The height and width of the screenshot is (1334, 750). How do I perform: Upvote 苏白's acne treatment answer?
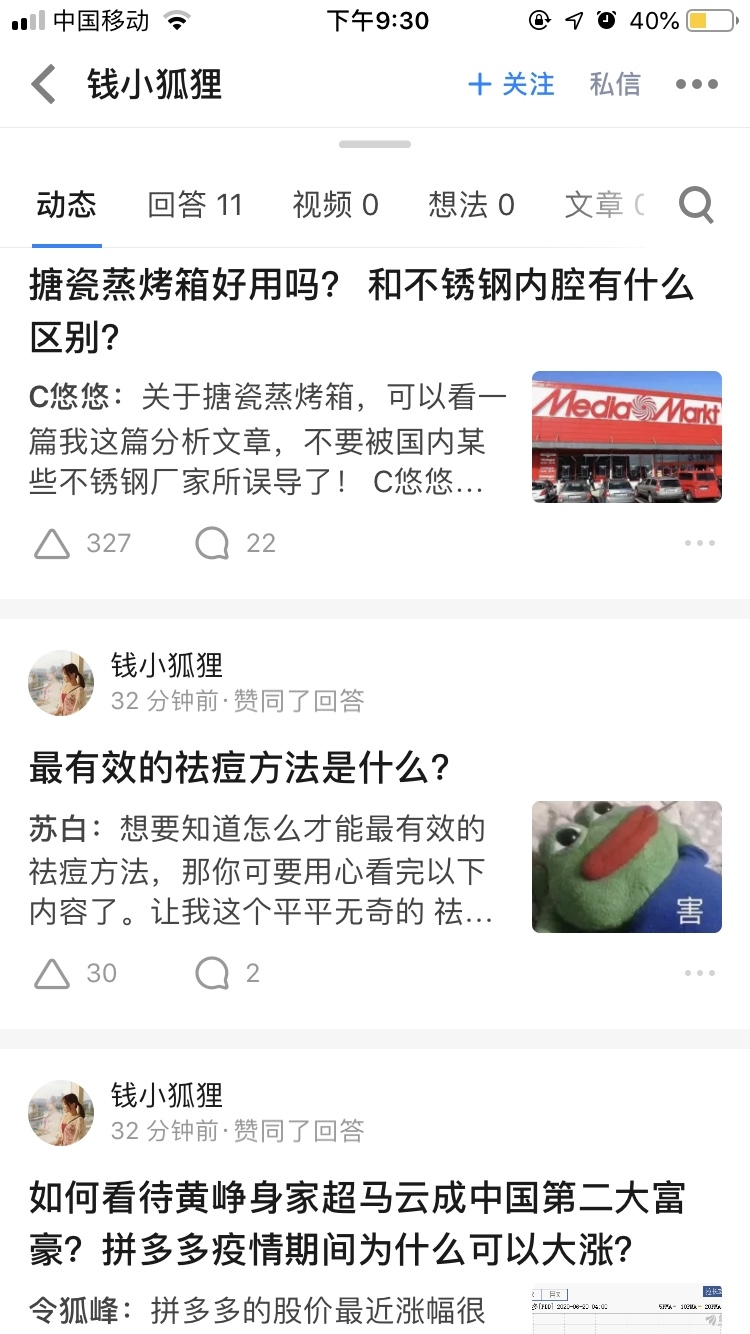tap(51, 972)
